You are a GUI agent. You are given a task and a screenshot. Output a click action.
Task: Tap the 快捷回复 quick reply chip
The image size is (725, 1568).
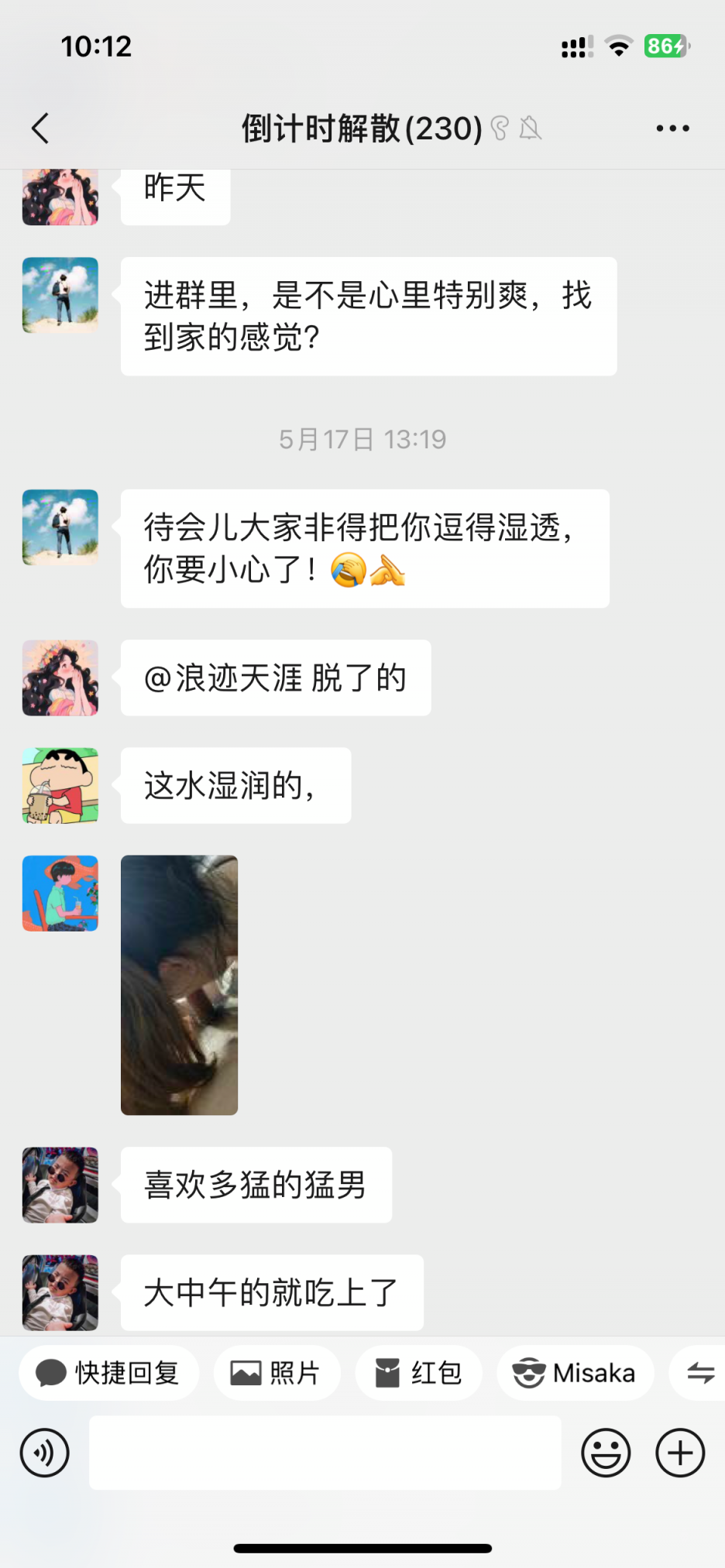pos(109,1373)
